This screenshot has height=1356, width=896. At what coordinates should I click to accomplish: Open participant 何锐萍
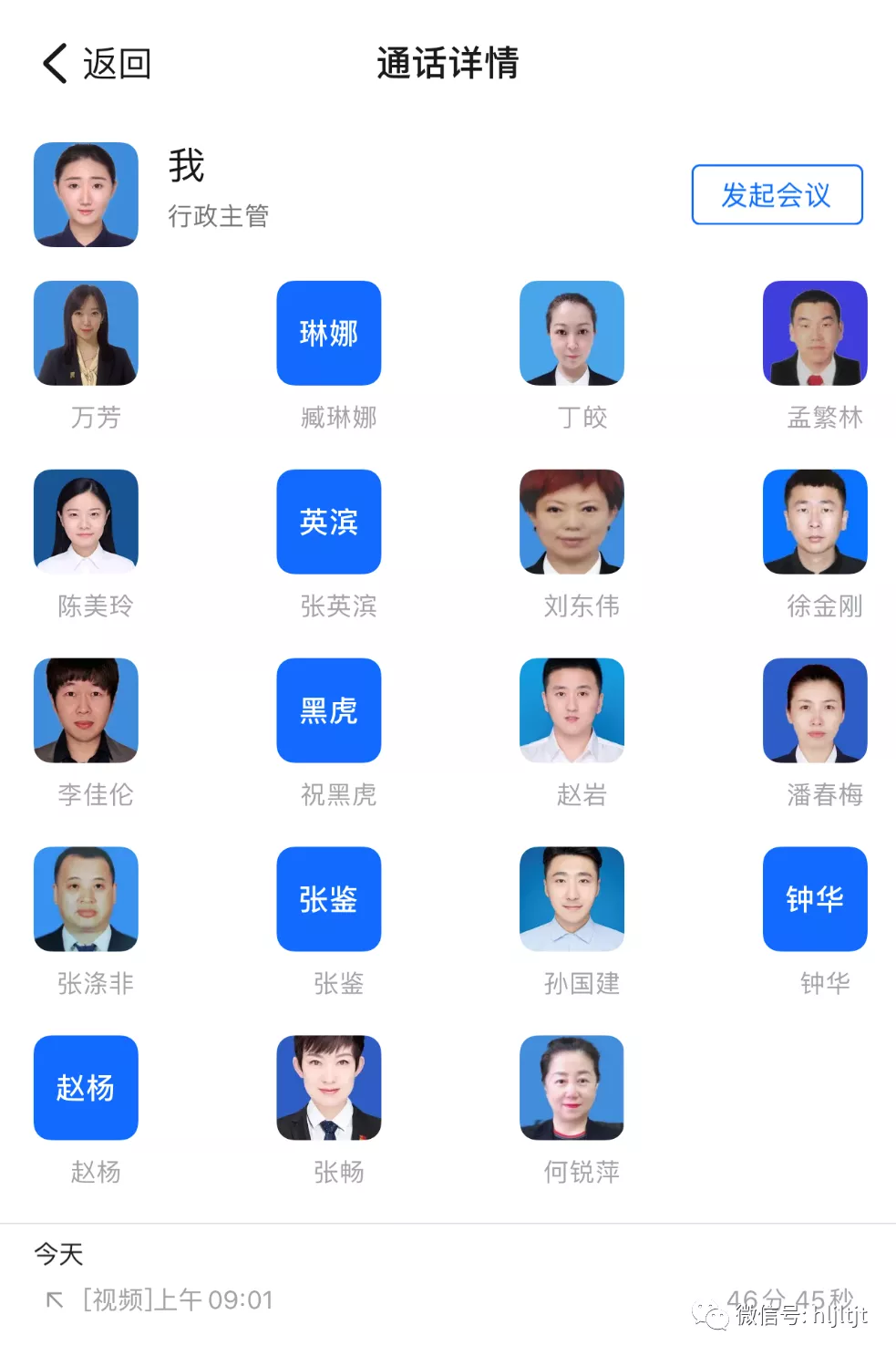point(572,1088)
